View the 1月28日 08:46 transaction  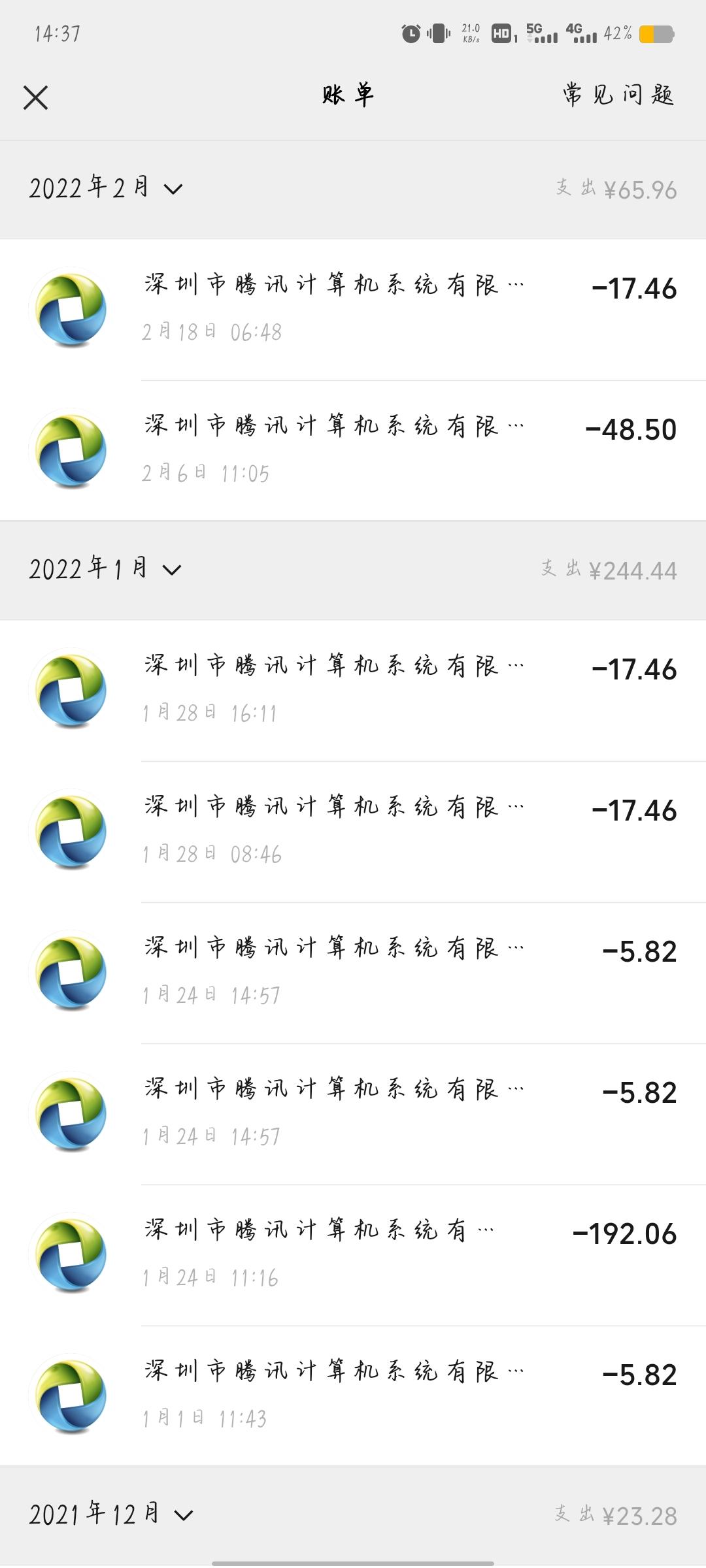tap(353, 831)
